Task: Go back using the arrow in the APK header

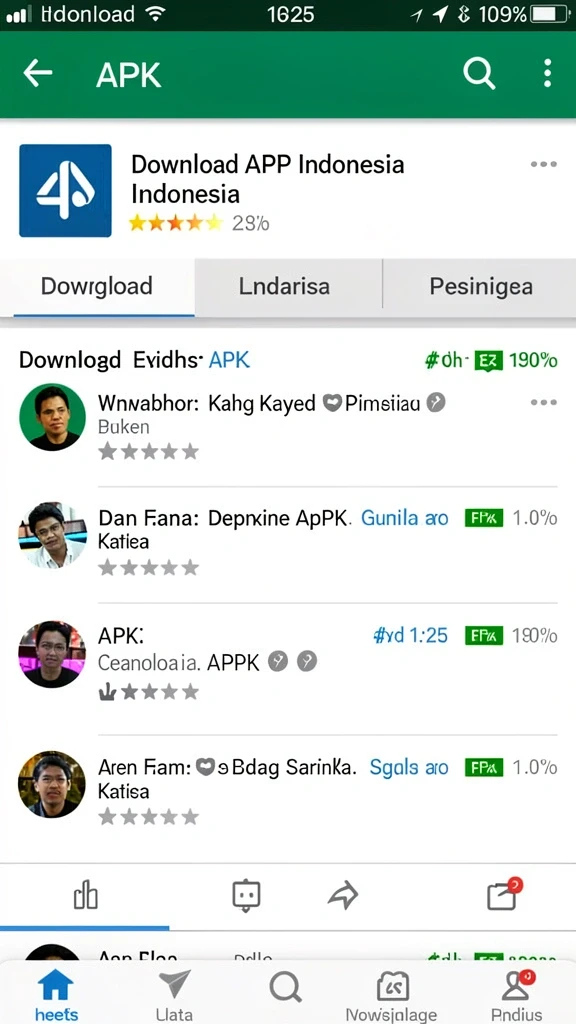Action: (x=38, y=73)
